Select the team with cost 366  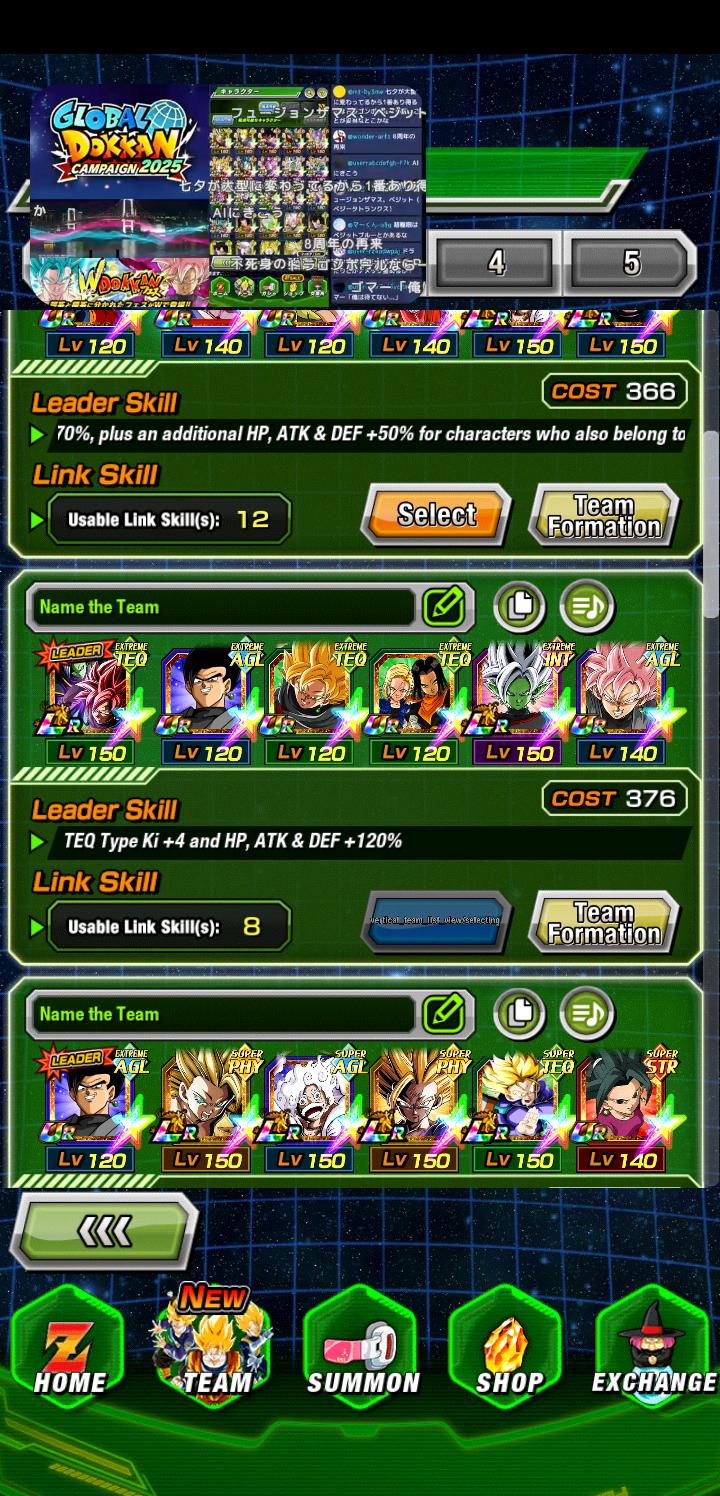437,515
